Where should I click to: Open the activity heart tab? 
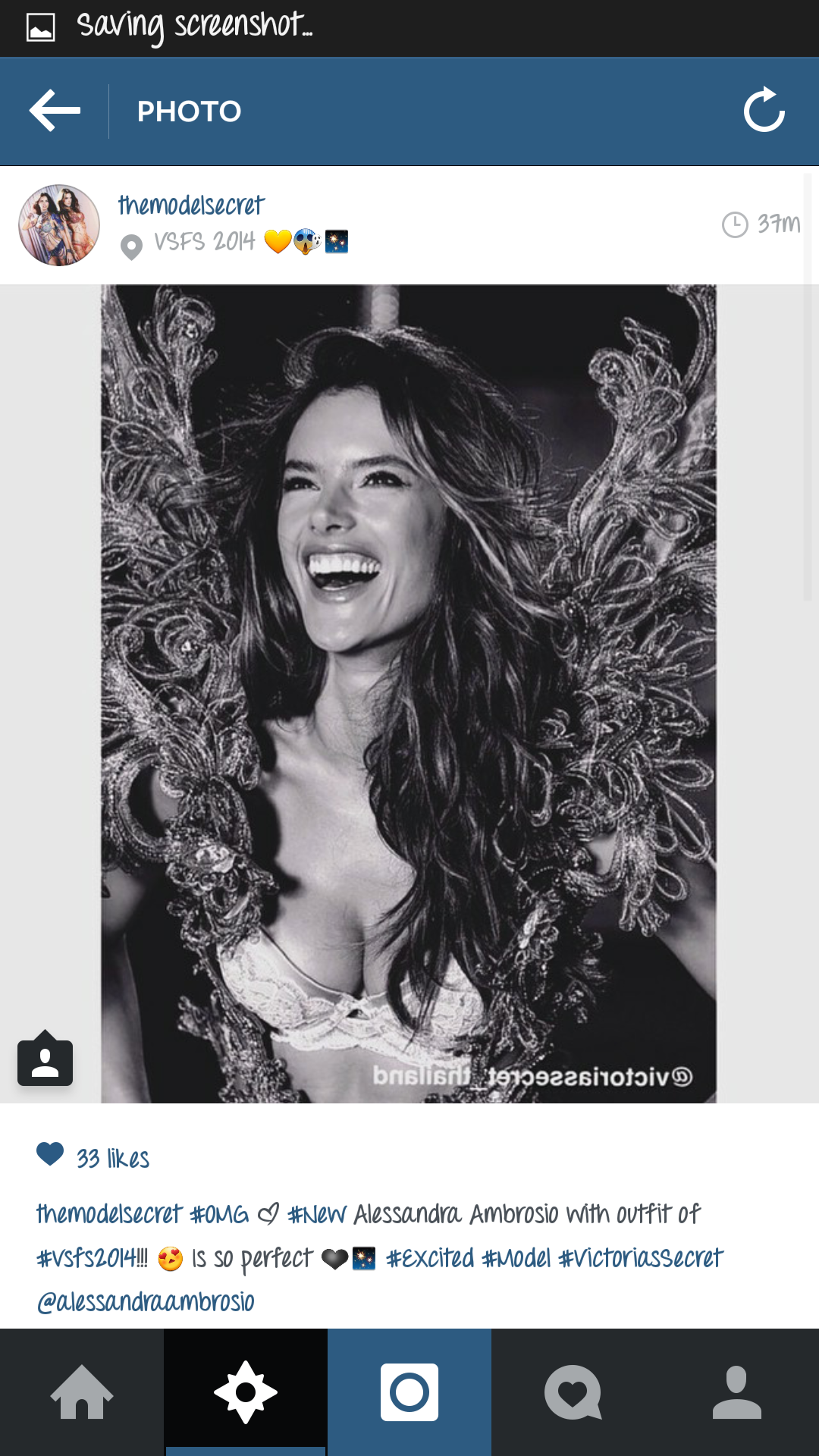pyautogui.click(x=573, y=1392)
